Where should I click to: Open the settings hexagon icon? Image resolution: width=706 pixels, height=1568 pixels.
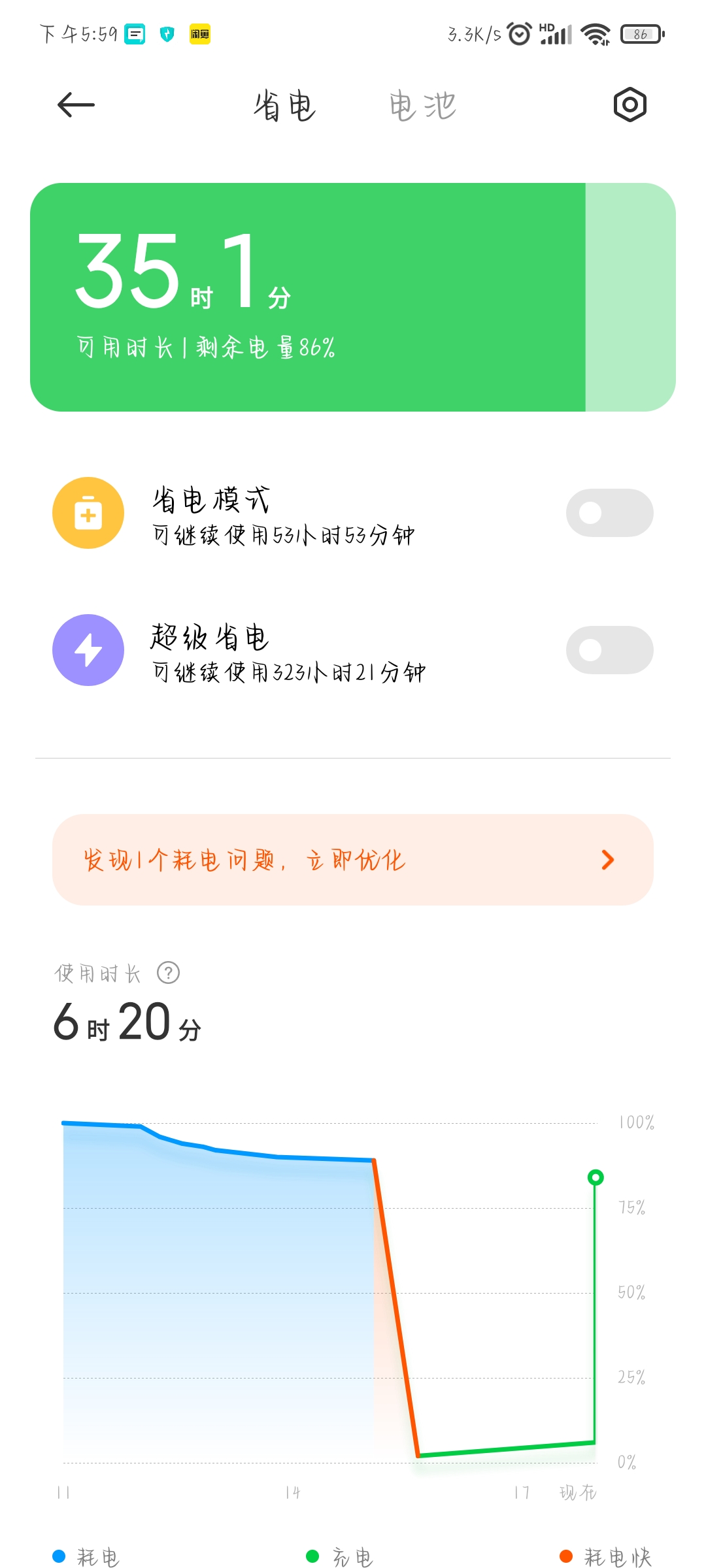pyautogui.click(x=630, y=105)
